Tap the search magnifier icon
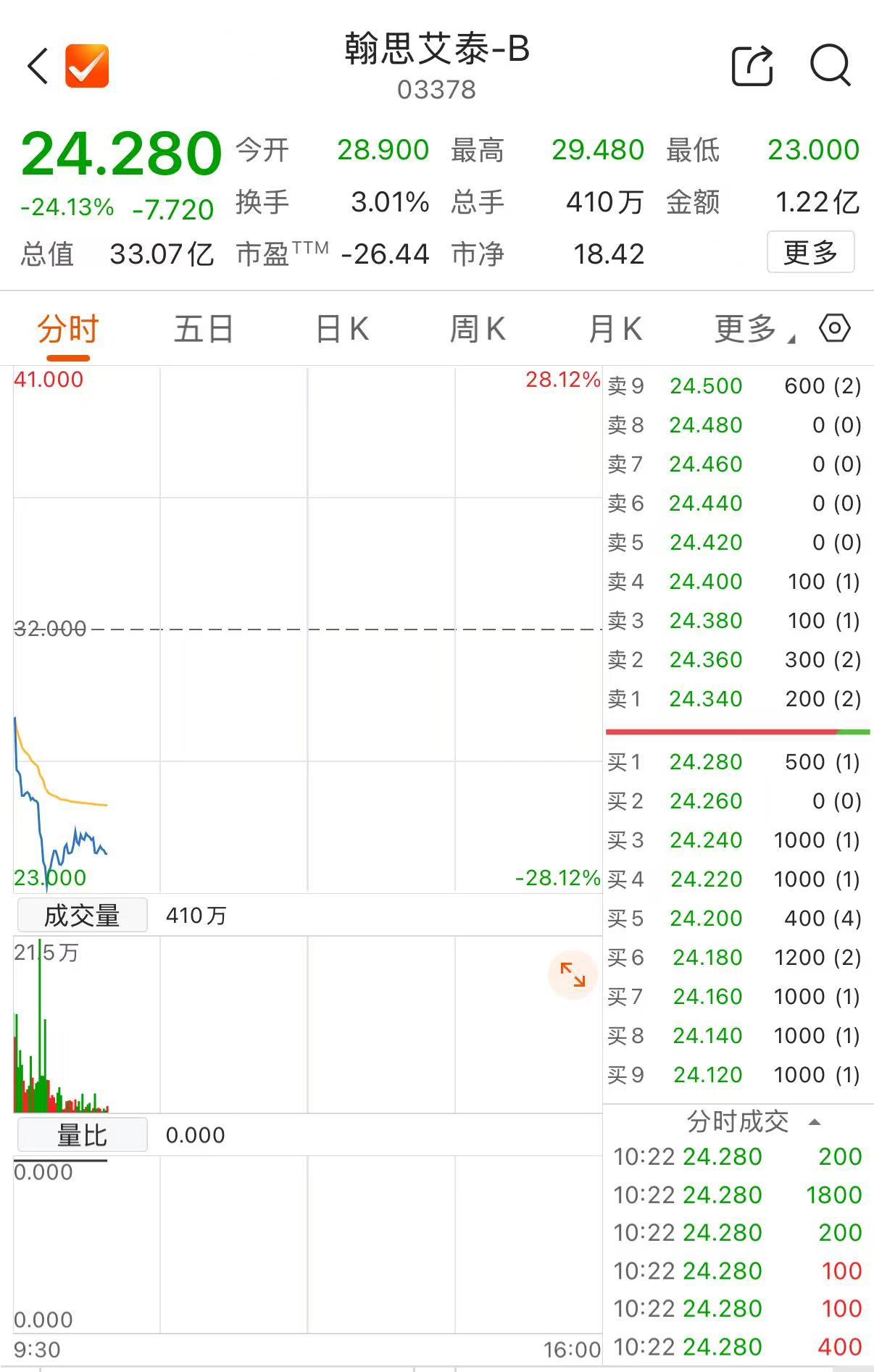Screen dimensions: 874x1372 (831, 67)
